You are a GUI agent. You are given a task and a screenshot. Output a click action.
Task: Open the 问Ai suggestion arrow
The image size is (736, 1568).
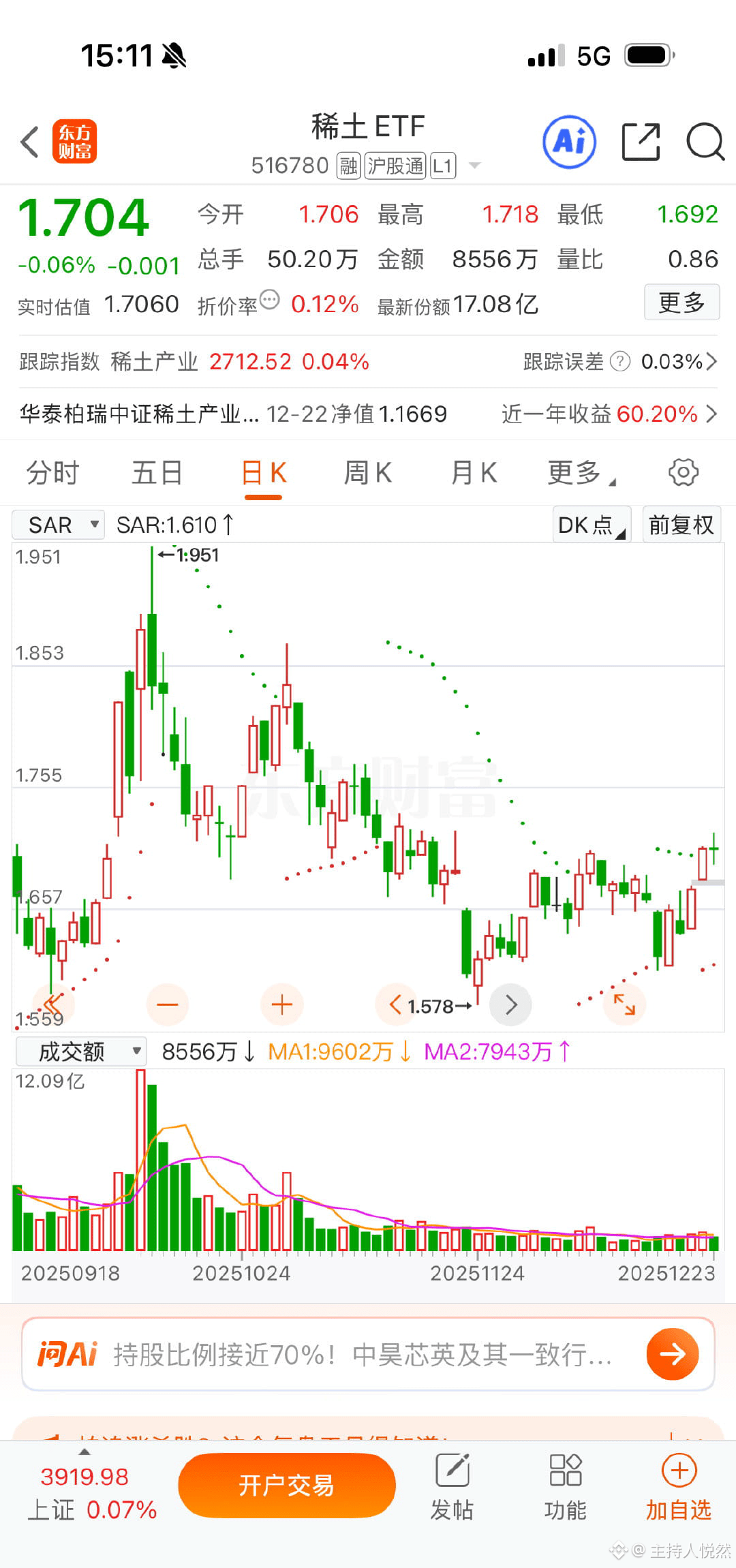pyautogui.click(x=672, y=1353)
